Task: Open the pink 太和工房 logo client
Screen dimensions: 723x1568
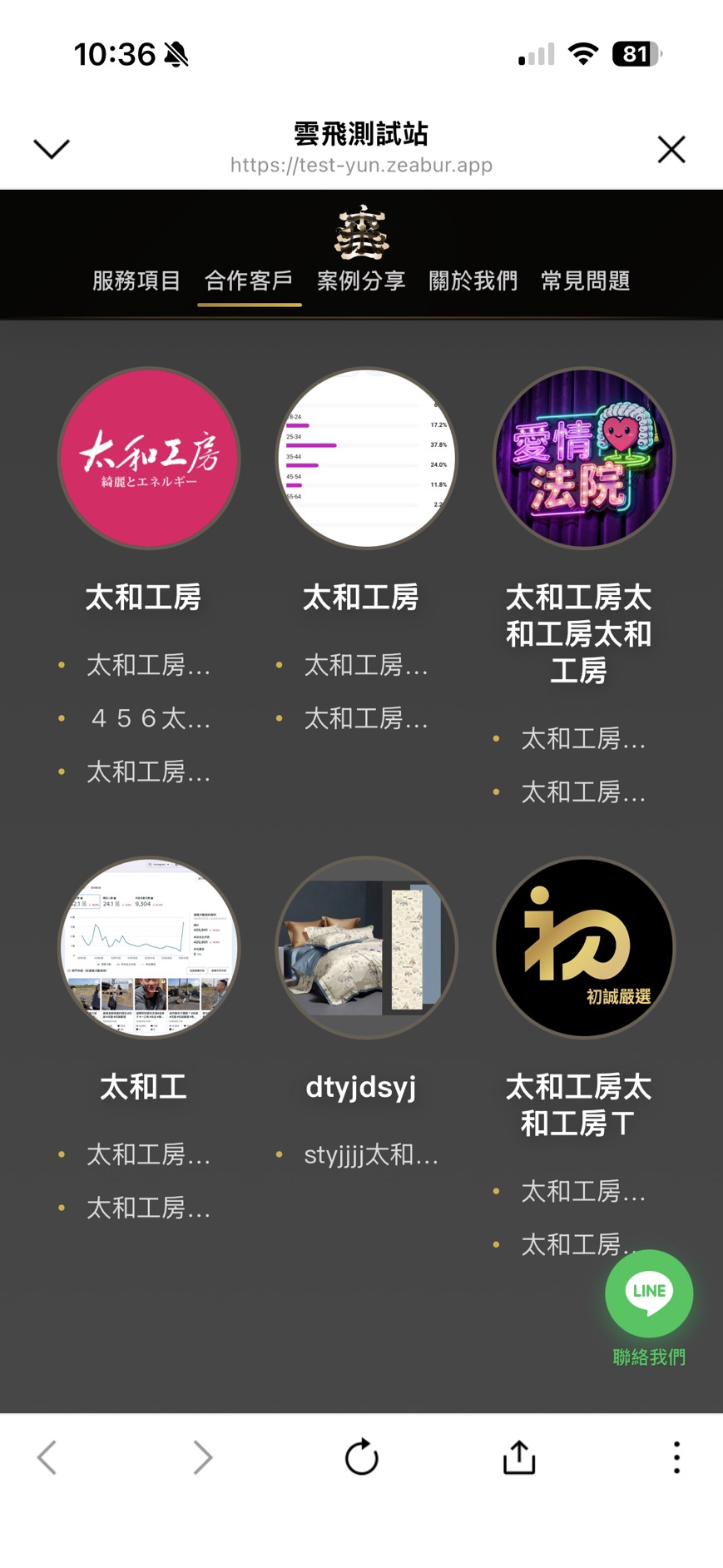Action: click(149, 459)
